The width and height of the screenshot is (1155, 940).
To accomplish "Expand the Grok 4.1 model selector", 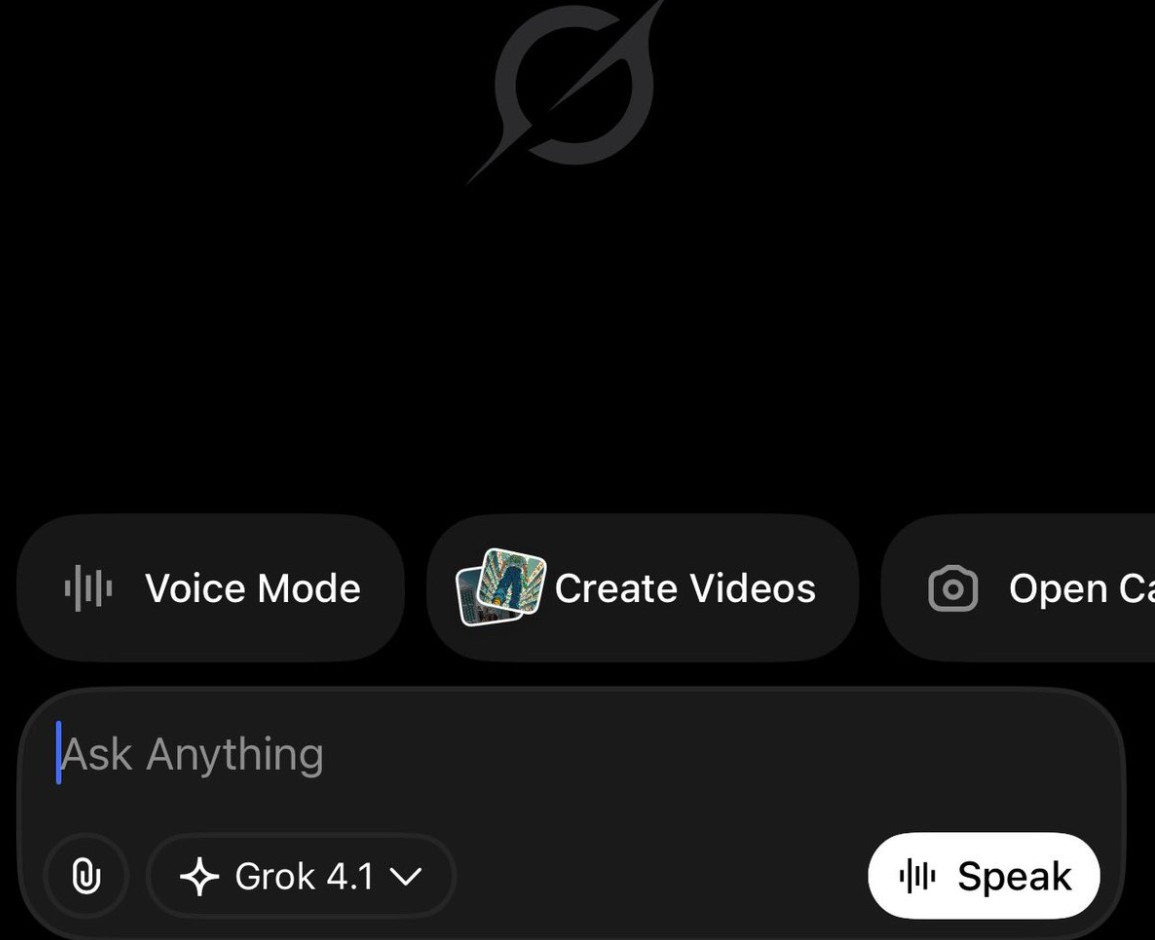I will click(301, 876).
